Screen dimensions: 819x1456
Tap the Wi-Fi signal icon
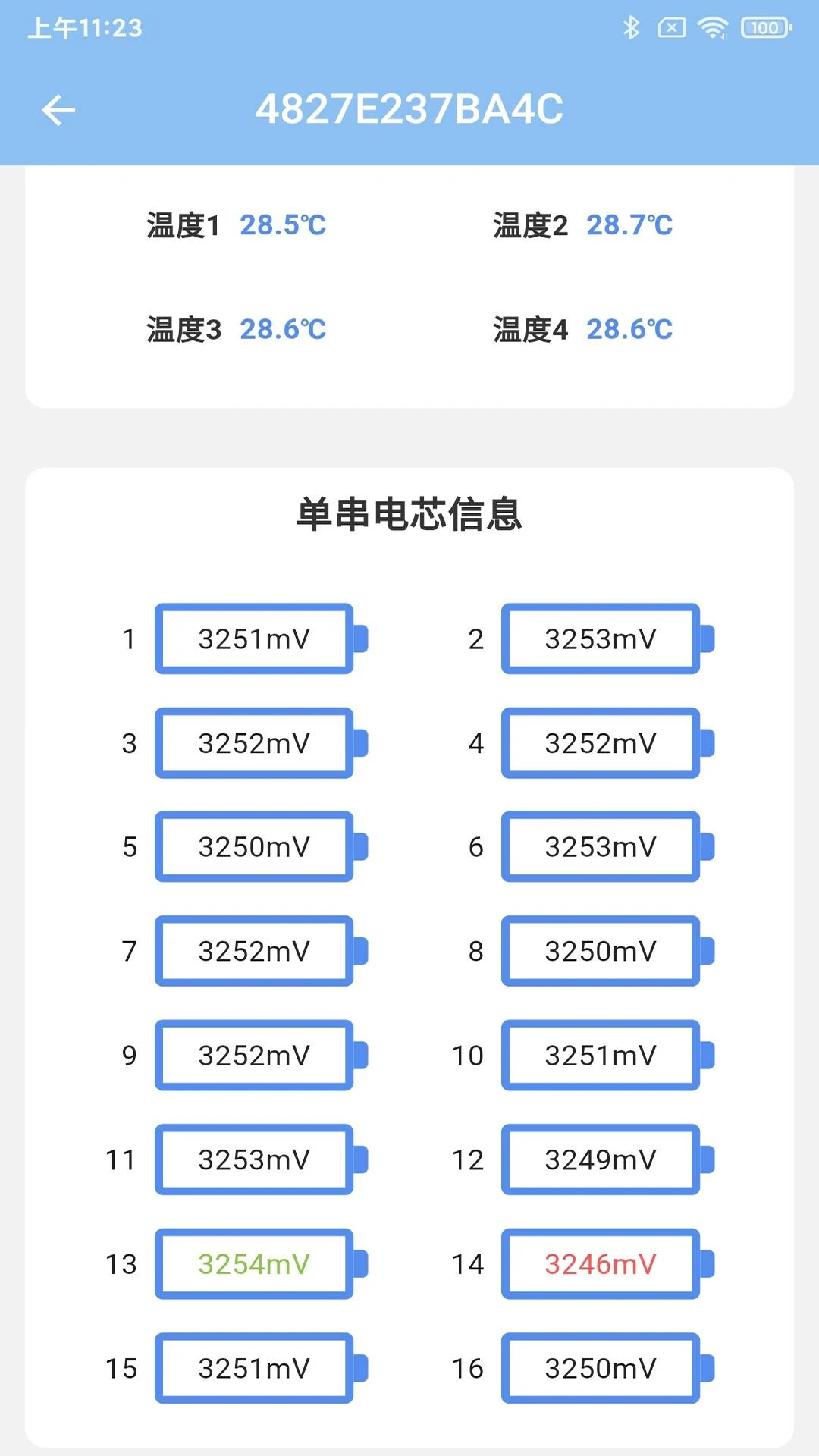click(713, 27)
